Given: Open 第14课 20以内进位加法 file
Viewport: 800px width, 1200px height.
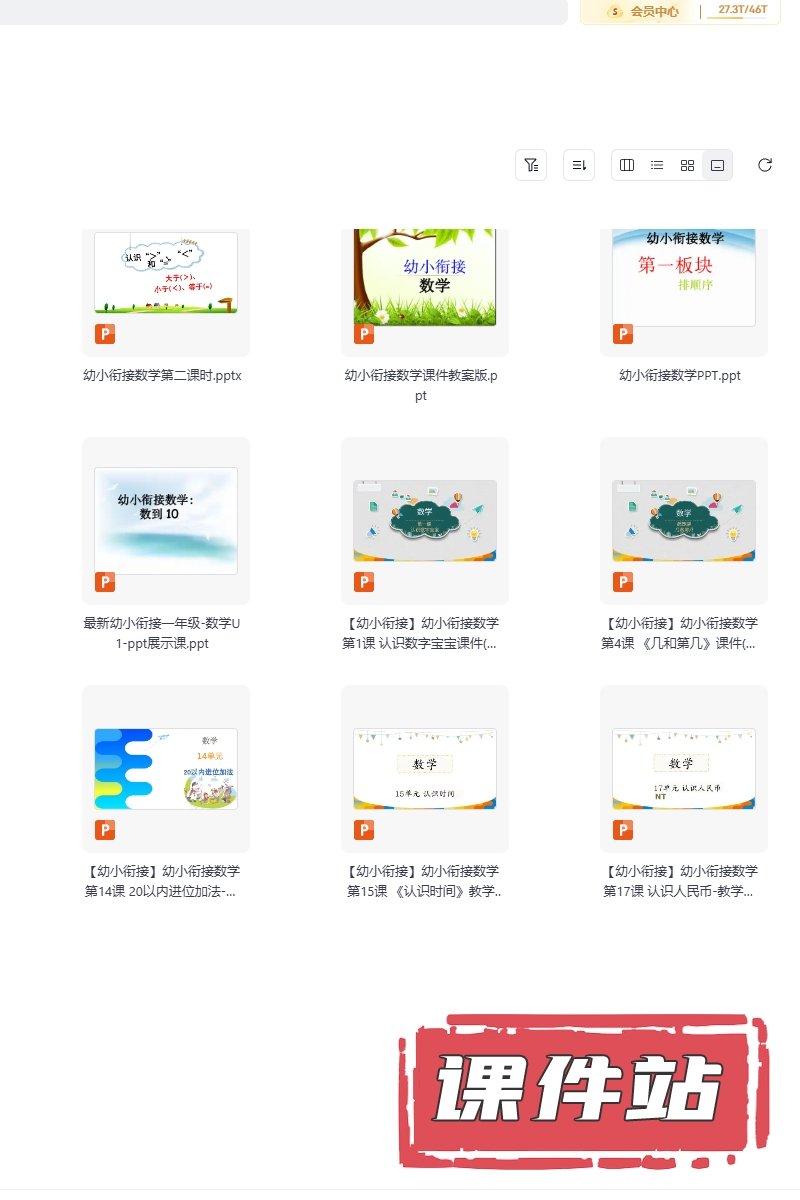Looking at the screenshot, I should click(x=165, y=768).
